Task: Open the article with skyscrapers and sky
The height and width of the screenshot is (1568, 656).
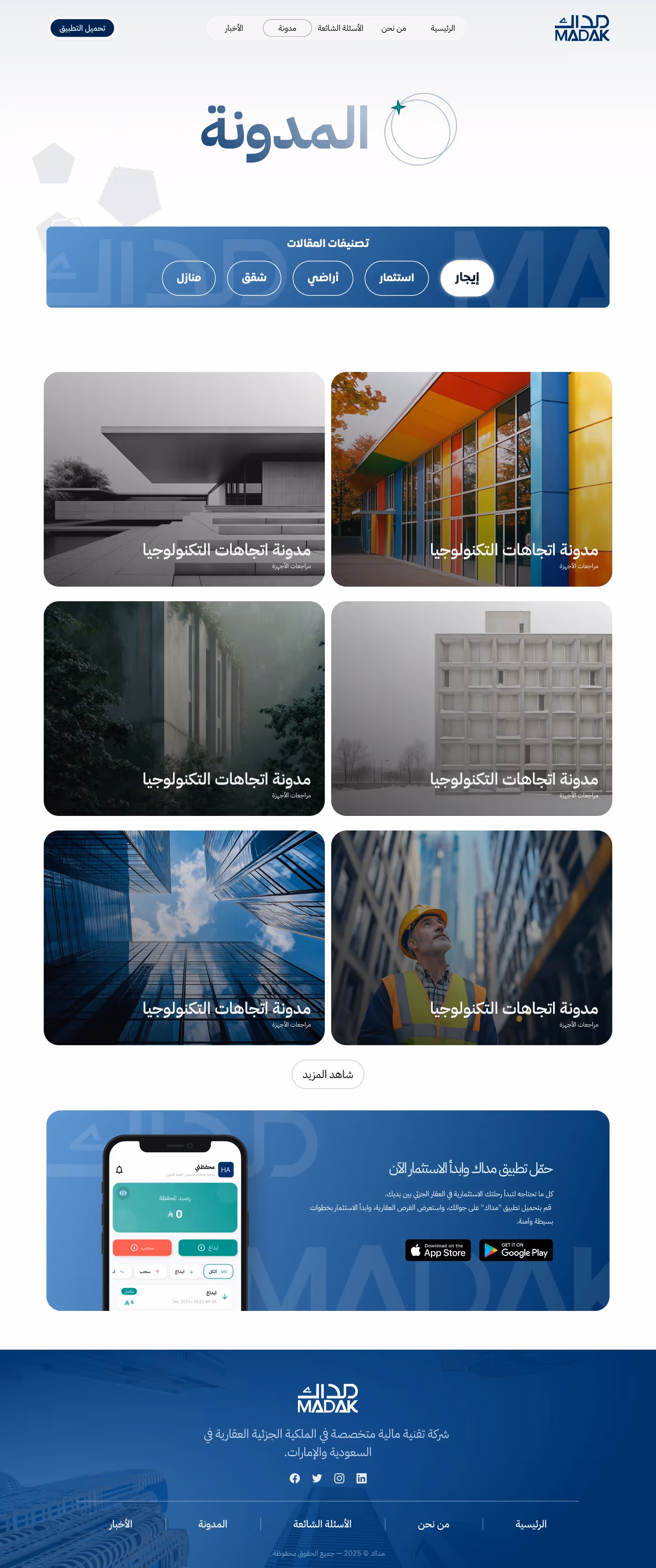Action: pos(184,938)
